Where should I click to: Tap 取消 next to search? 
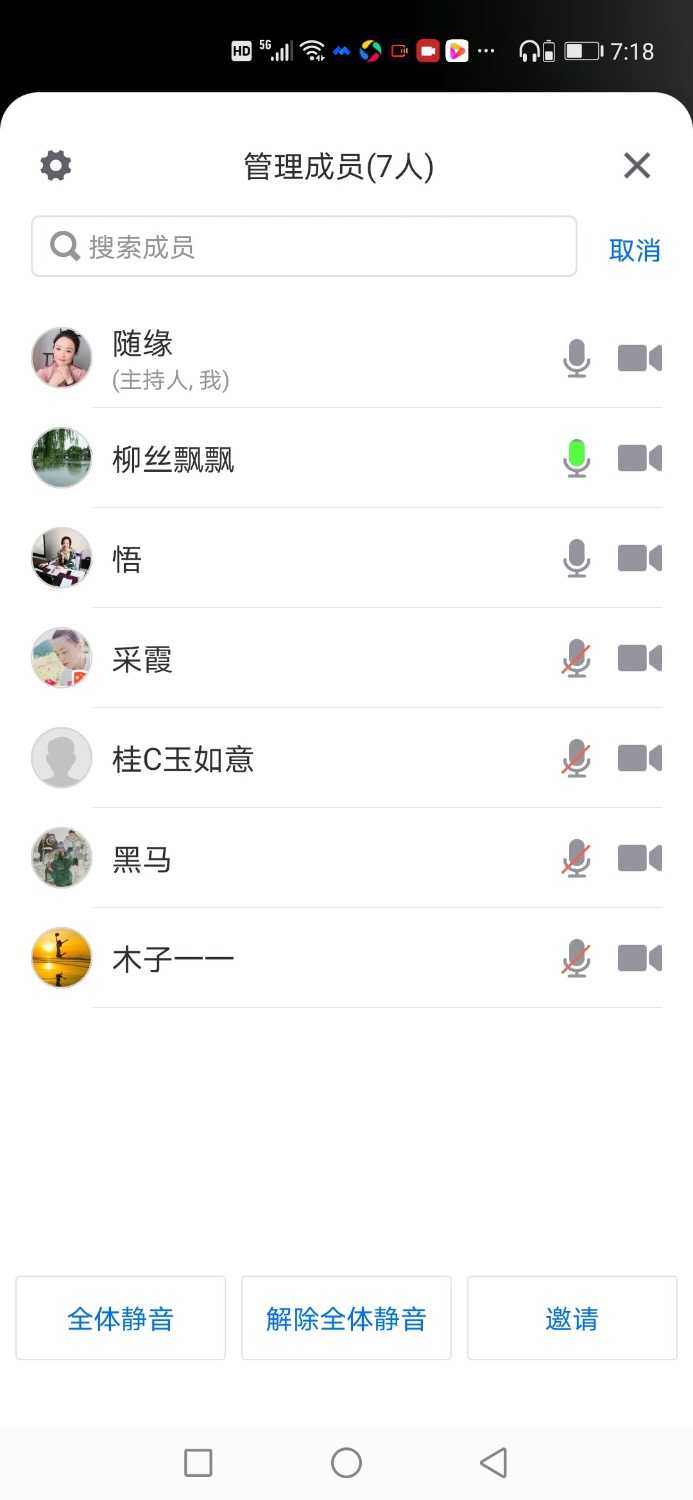(x=635, y=250)
